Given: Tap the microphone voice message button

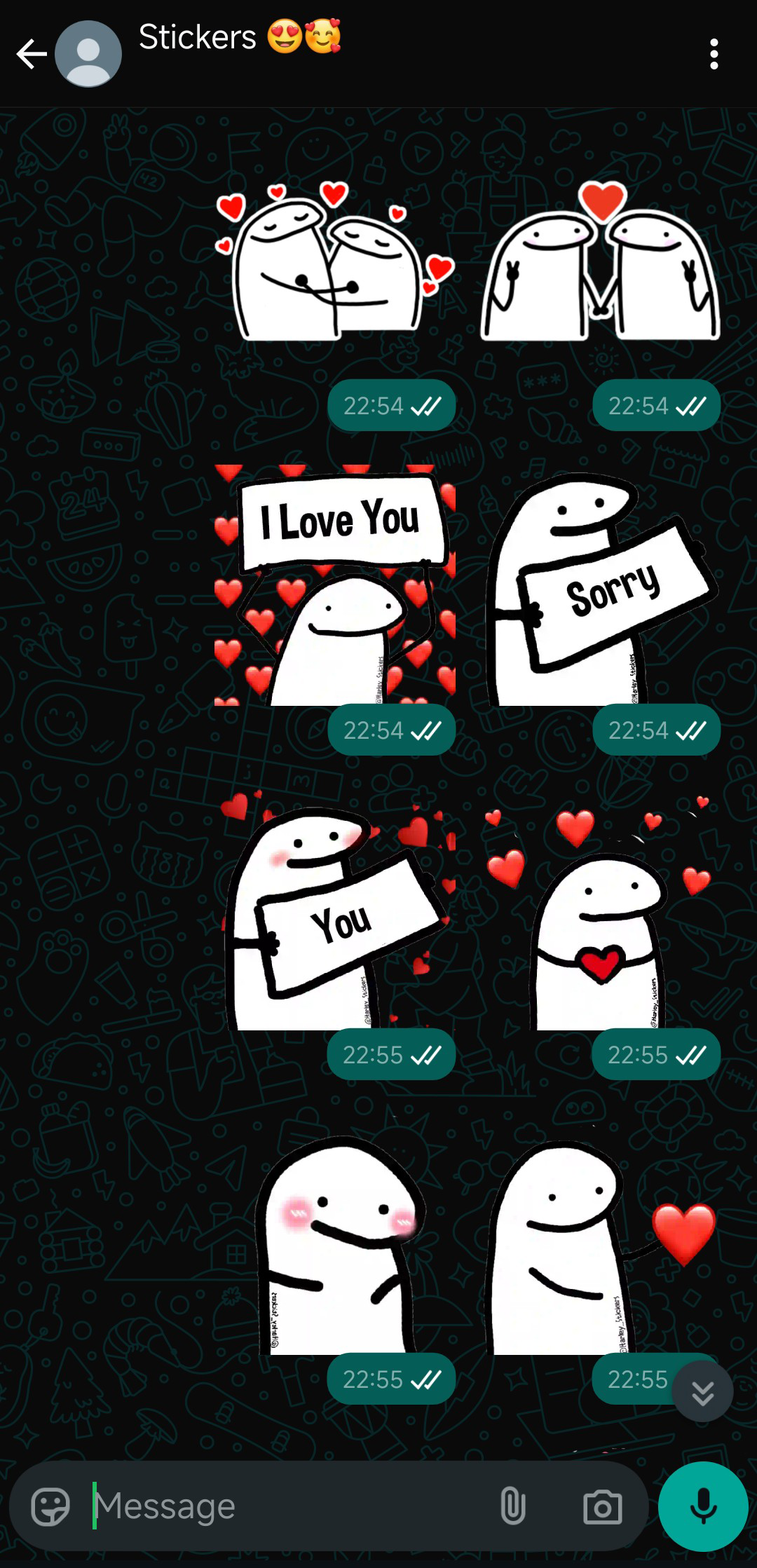Looking at the screenshot, I should click(703, 1506).
